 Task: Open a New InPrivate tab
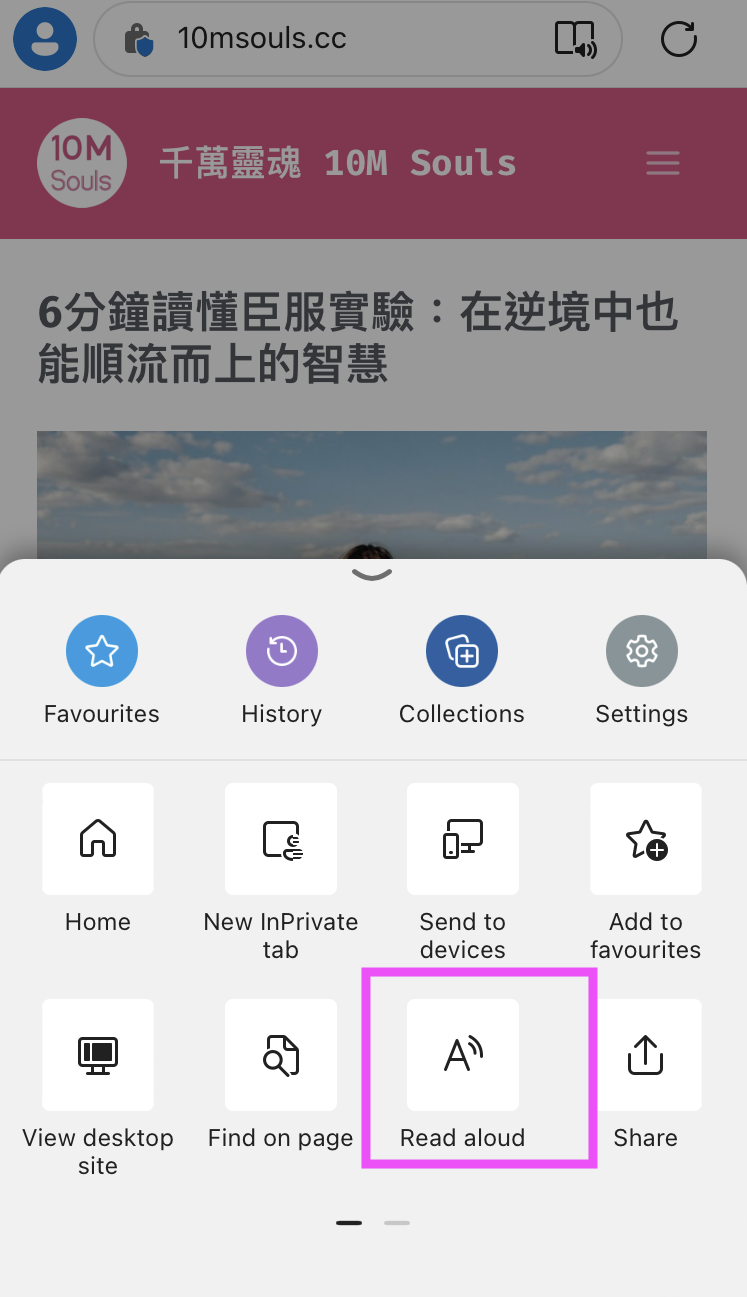pos(281,839)
